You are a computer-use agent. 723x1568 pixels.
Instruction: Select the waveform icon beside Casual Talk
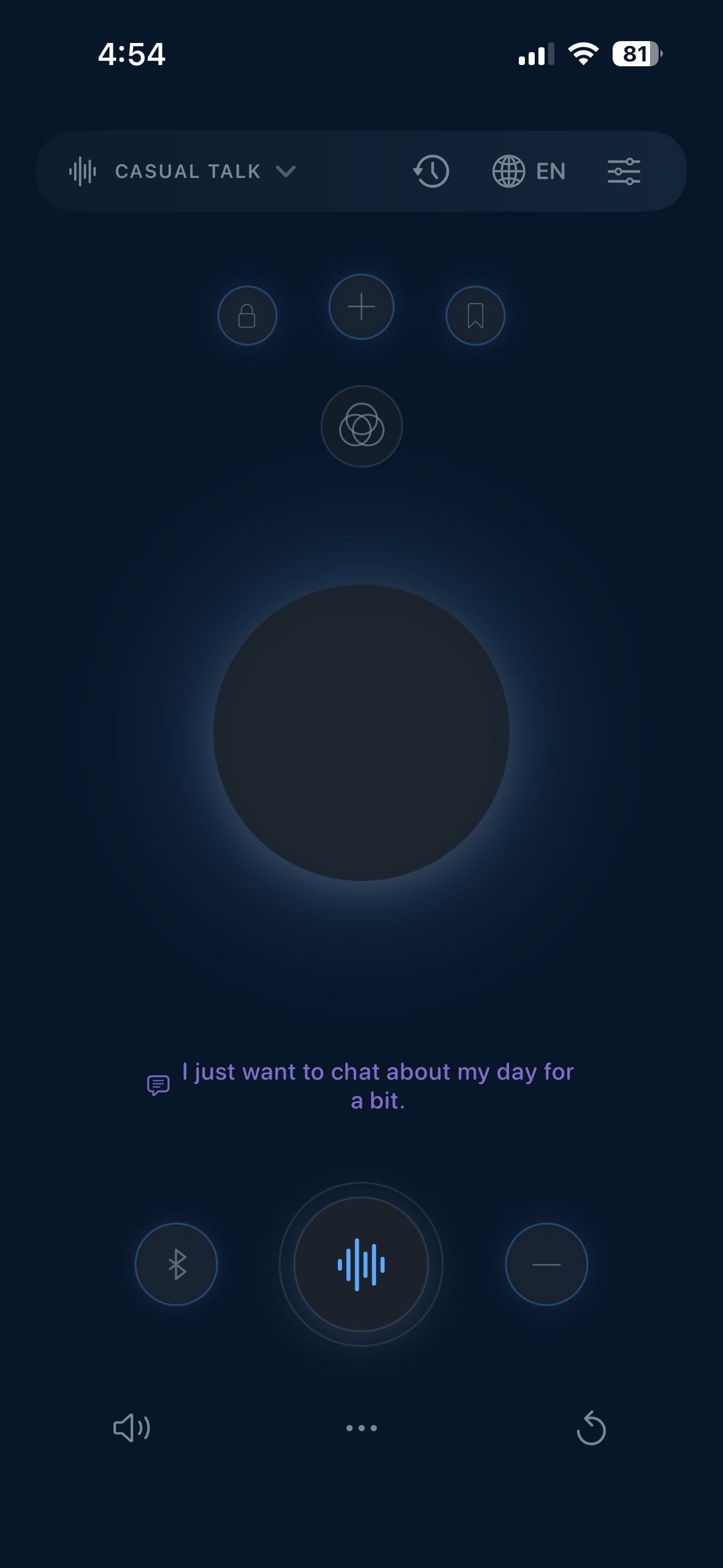pyautogui.click(x=83, y=172)
